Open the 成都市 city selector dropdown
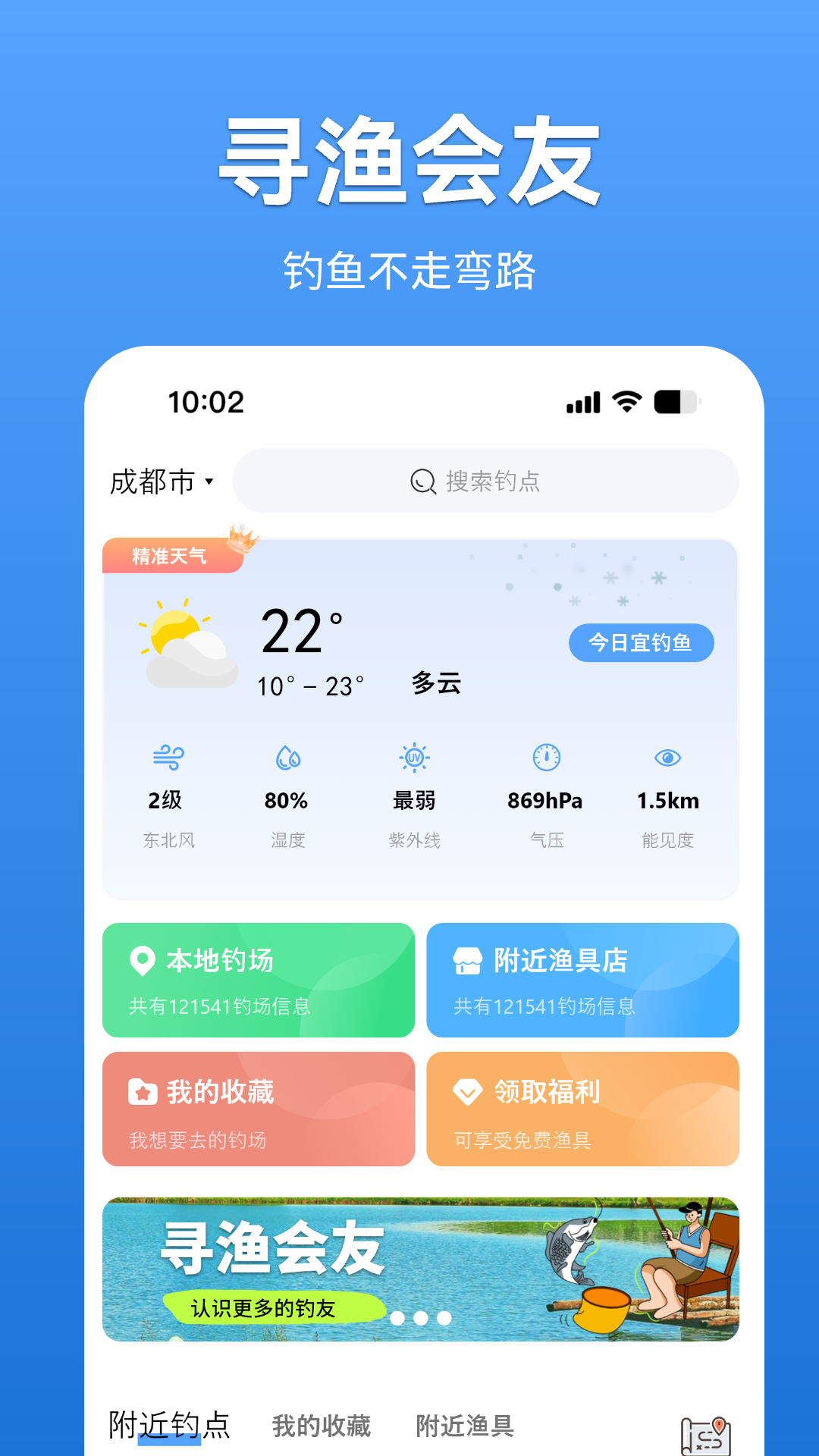 pos(163,481)
